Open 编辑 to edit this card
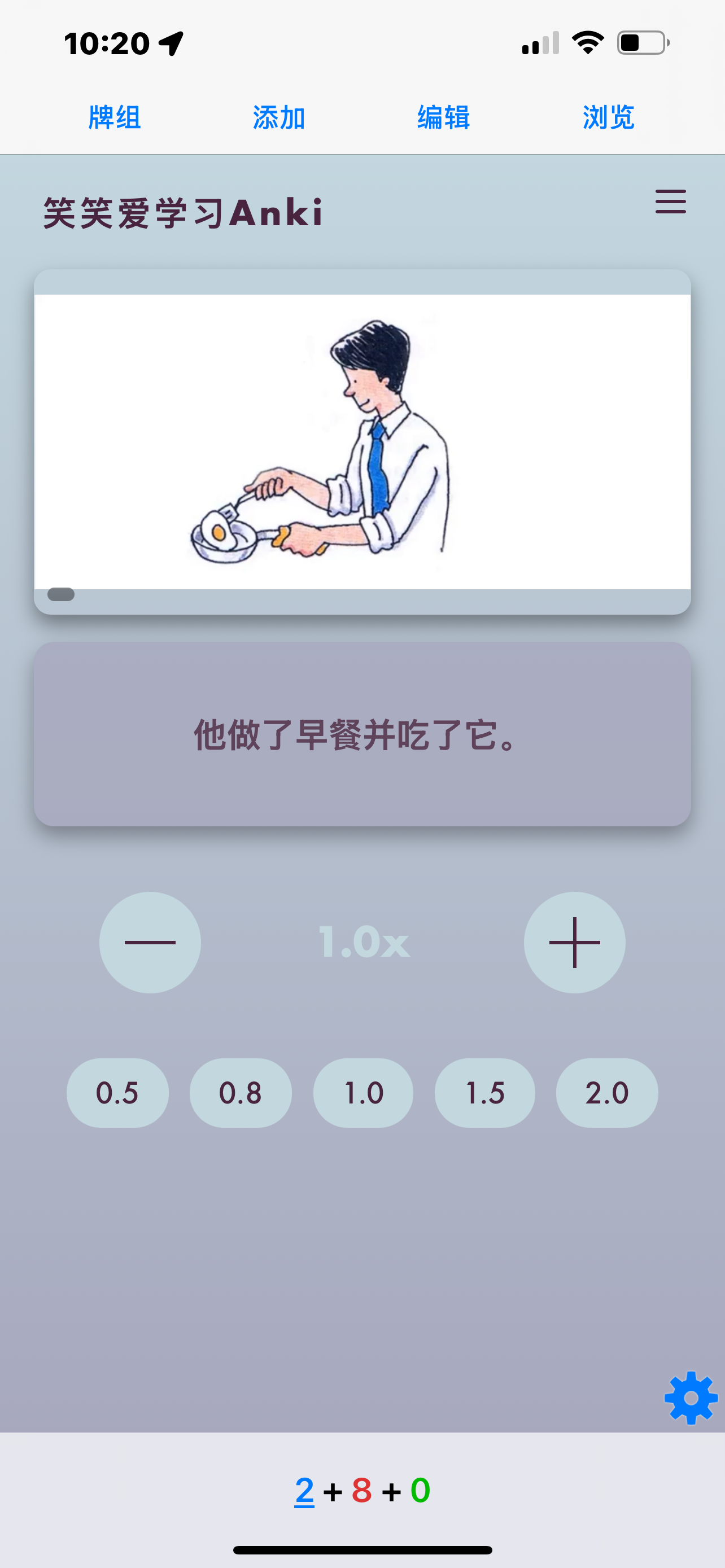The height and width of the screenshot is (1568, 725). pyautogui.click(x=444, y=117)
